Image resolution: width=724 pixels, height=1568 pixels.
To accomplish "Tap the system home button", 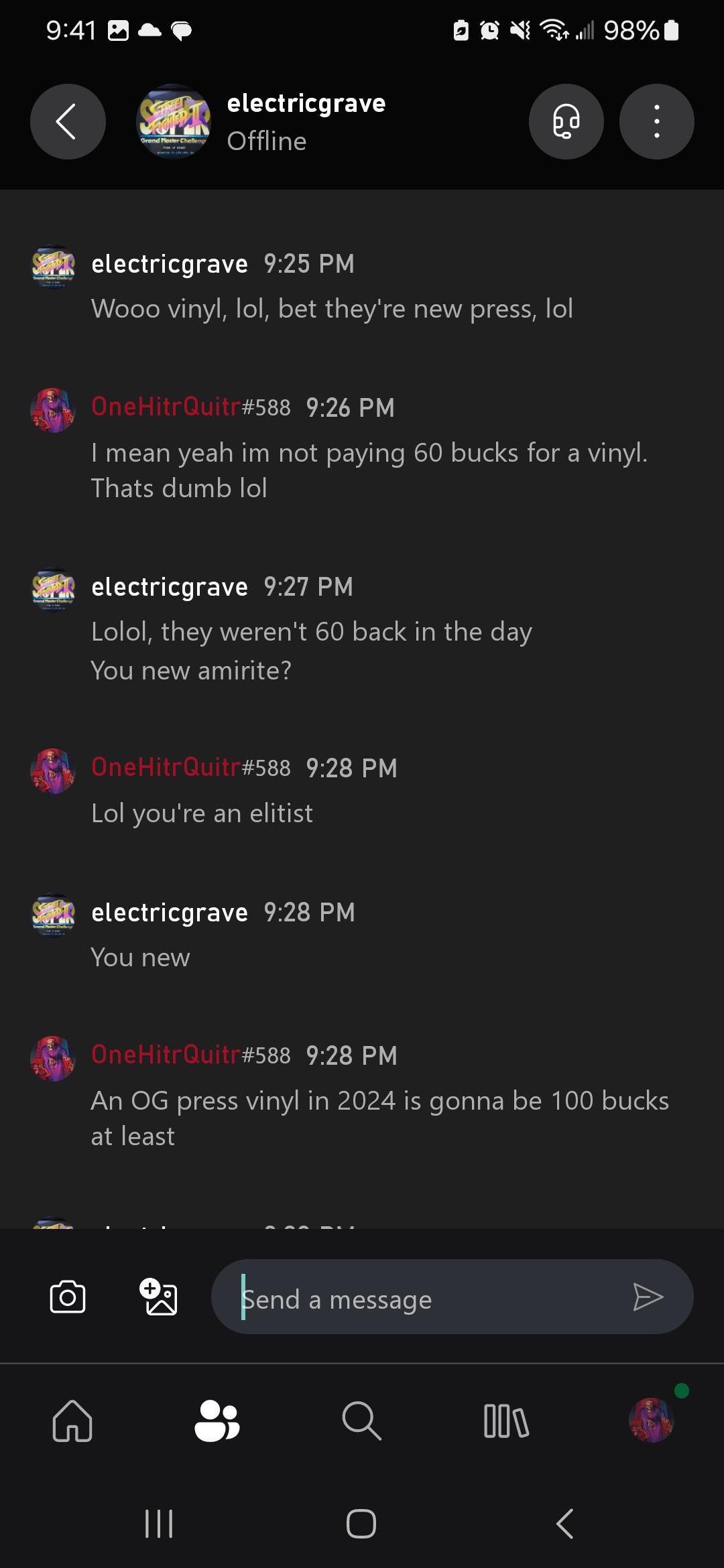I will 361,1524.
